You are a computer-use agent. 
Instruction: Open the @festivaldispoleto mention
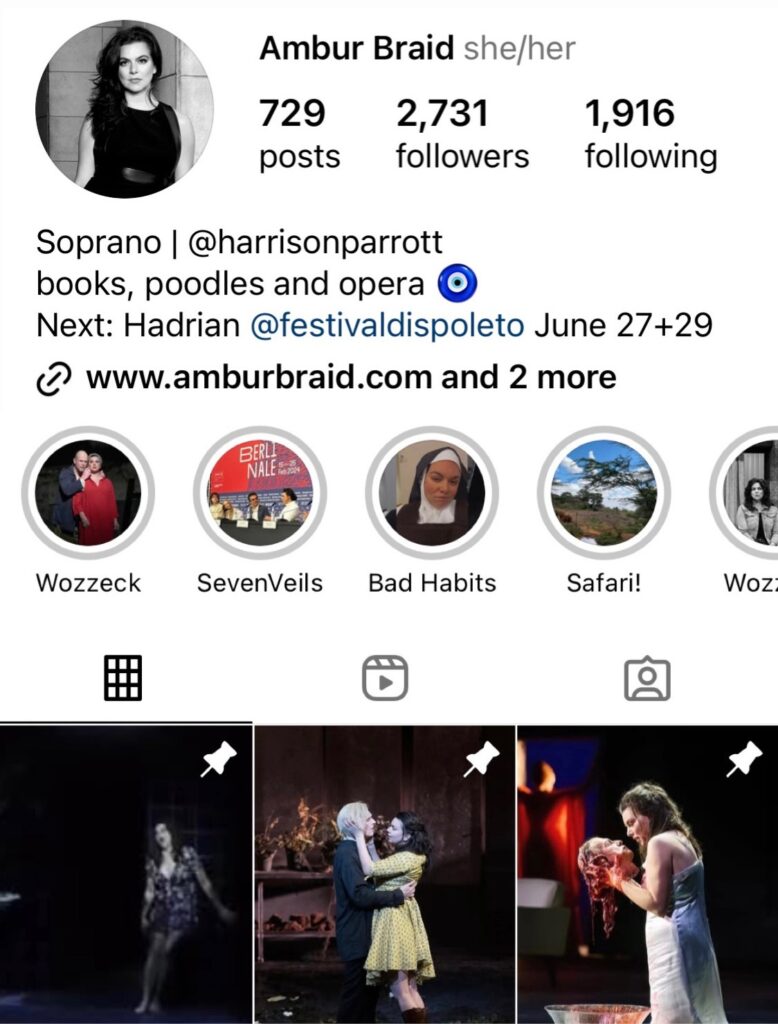386,326
